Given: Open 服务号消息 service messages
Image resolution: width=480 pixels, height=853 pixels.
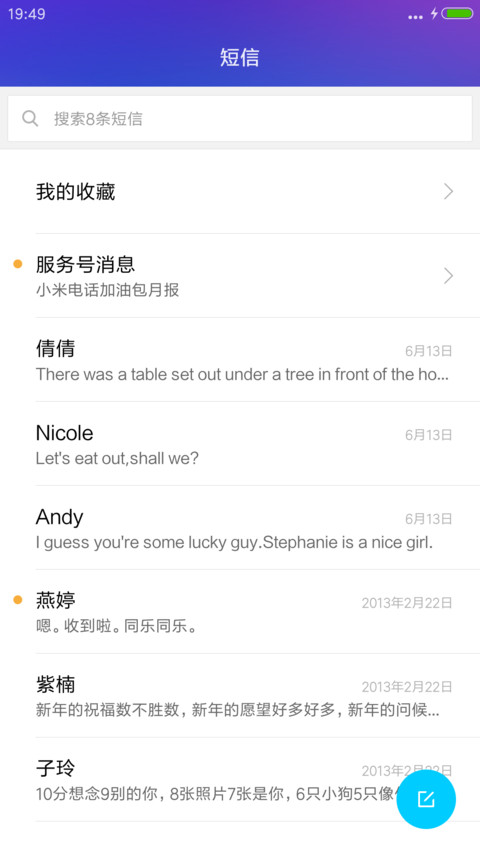Looking at the screenshot, I should click(x=240, y=276).
